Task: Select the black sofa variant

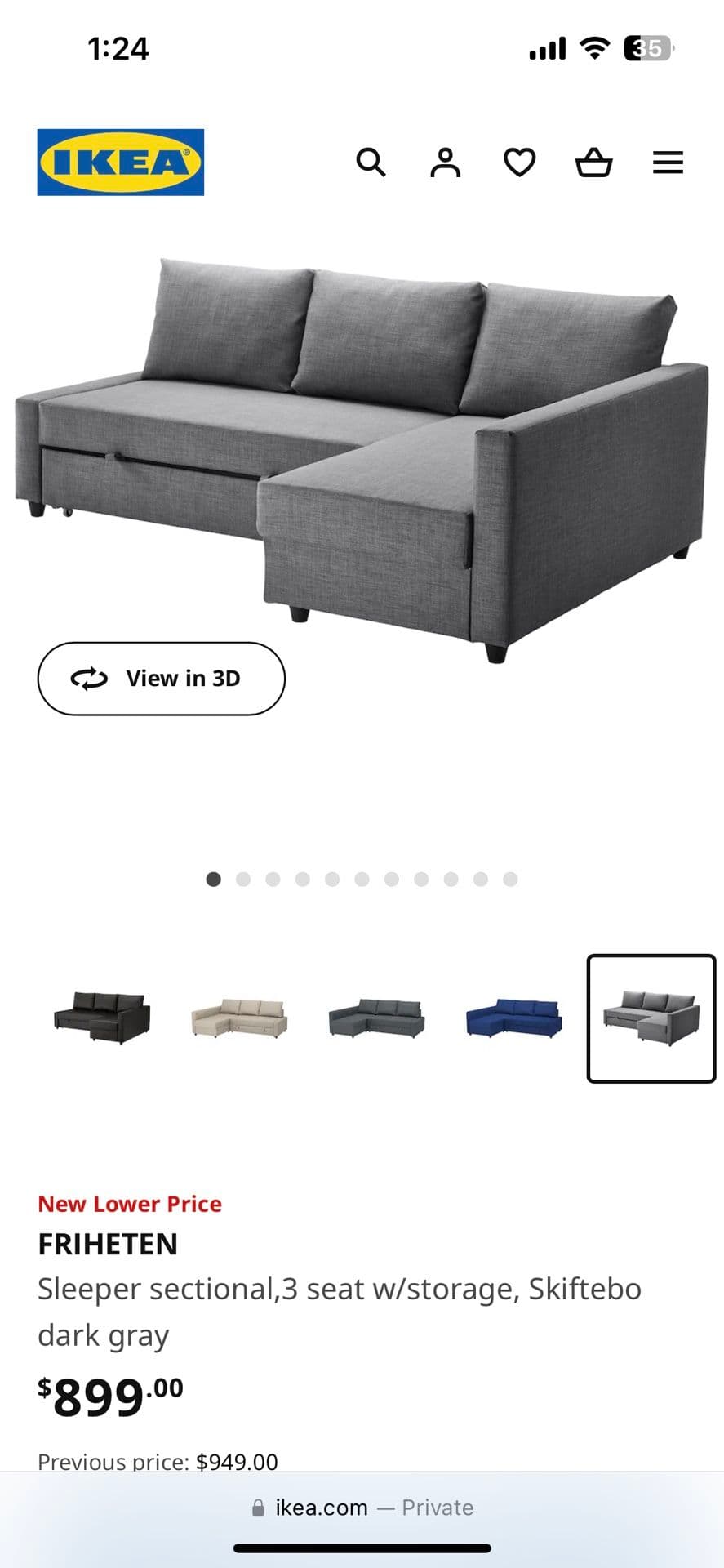Action: coord(102,1017)
